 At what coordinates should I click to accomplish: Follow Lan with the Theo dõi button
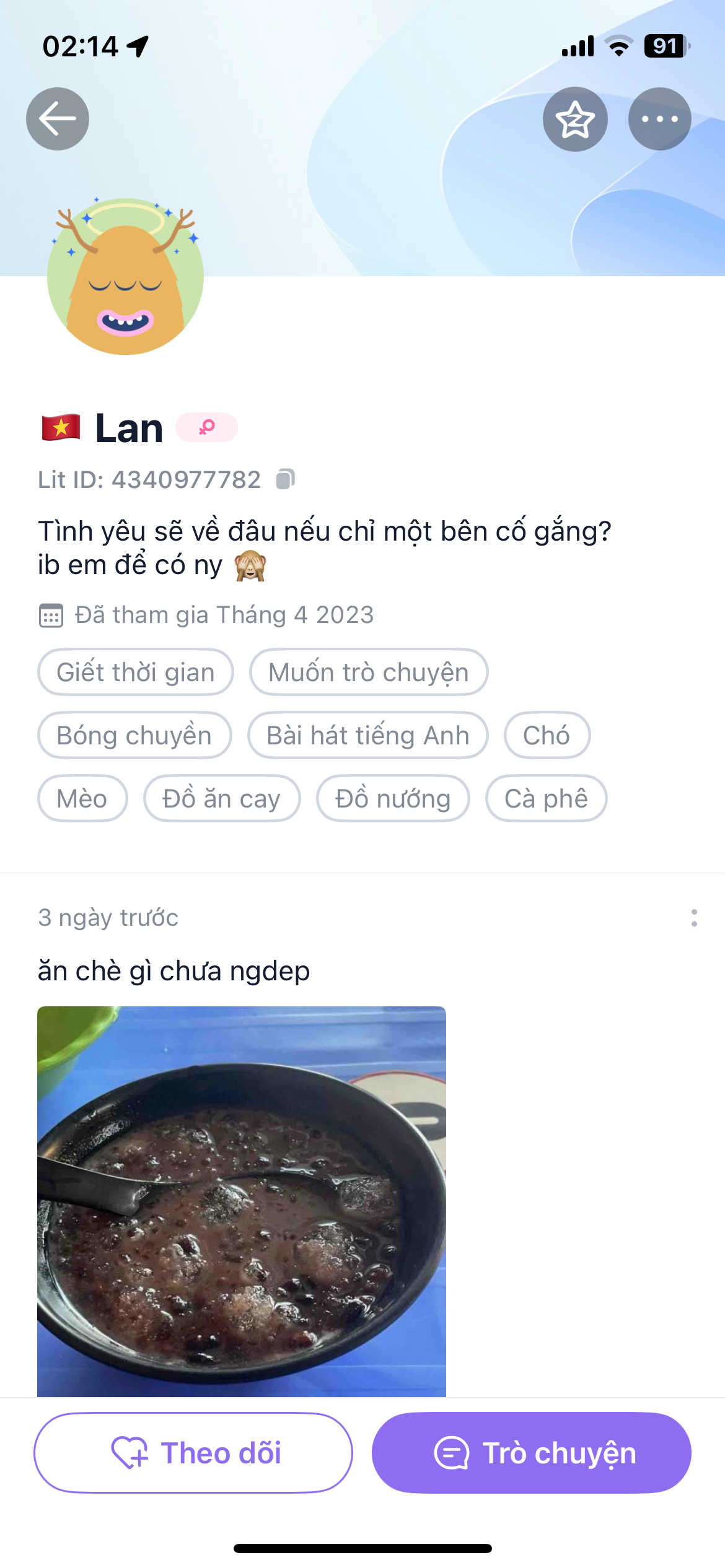tap(193, 1453)
